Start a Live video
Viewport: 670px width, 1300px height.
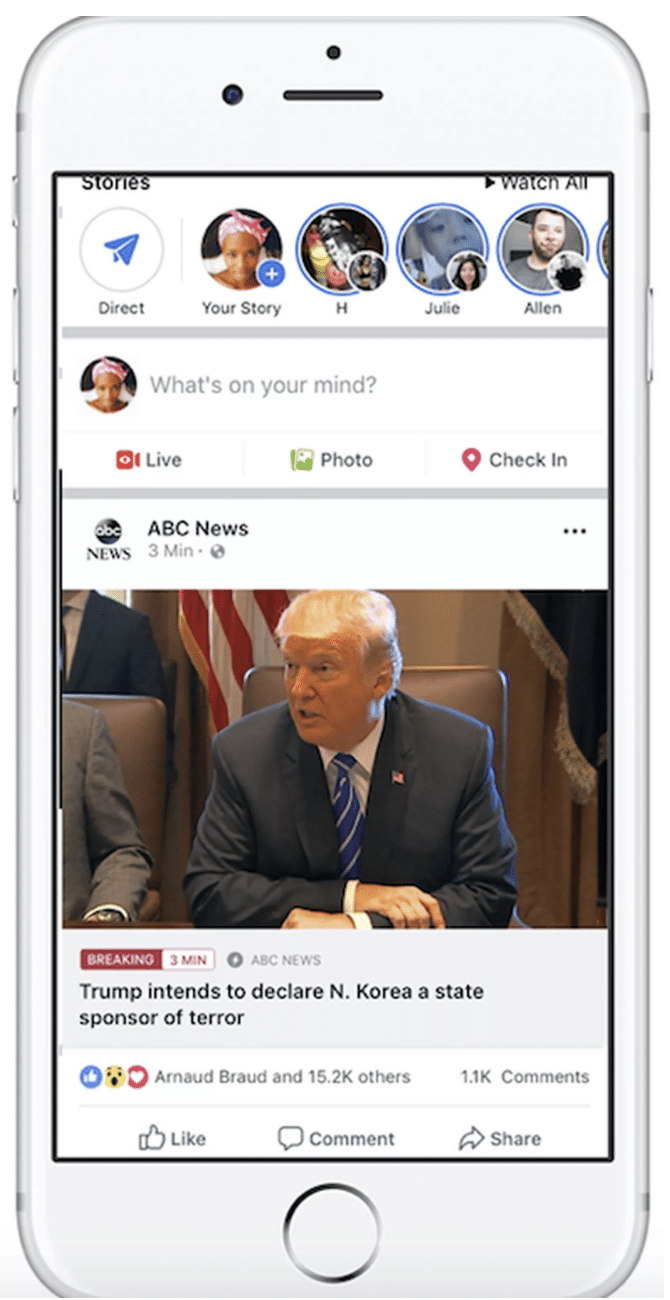click(x=149, y=460)
